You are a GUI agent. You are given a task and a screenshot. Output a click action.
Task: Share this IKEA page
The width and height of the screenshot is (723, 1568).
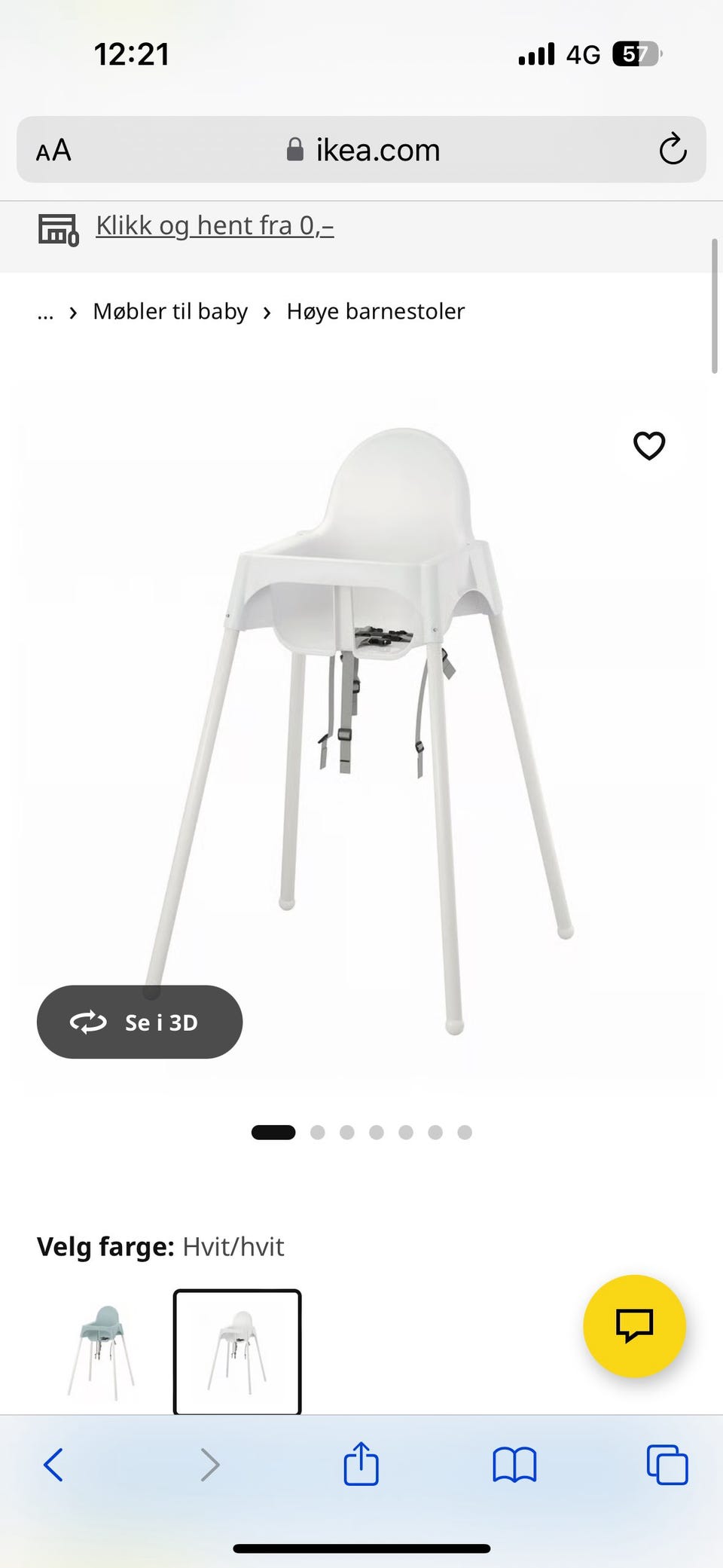click(361, 1463)
